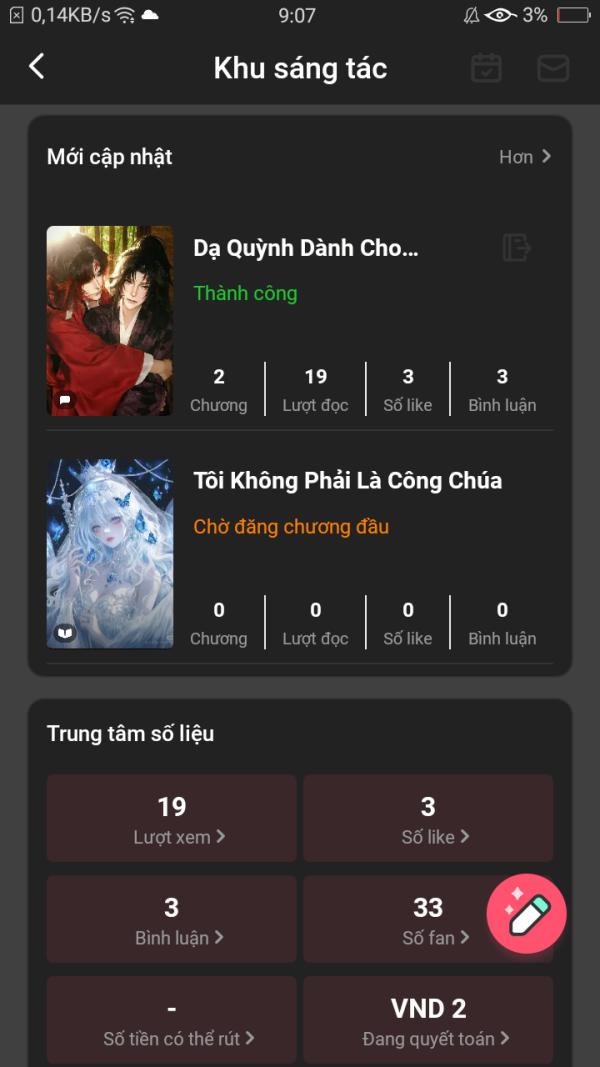The width and height of the screenshot is (600, 1067).
Task: Tap the Hơn link to see more
Action: [x=524, y=157]
